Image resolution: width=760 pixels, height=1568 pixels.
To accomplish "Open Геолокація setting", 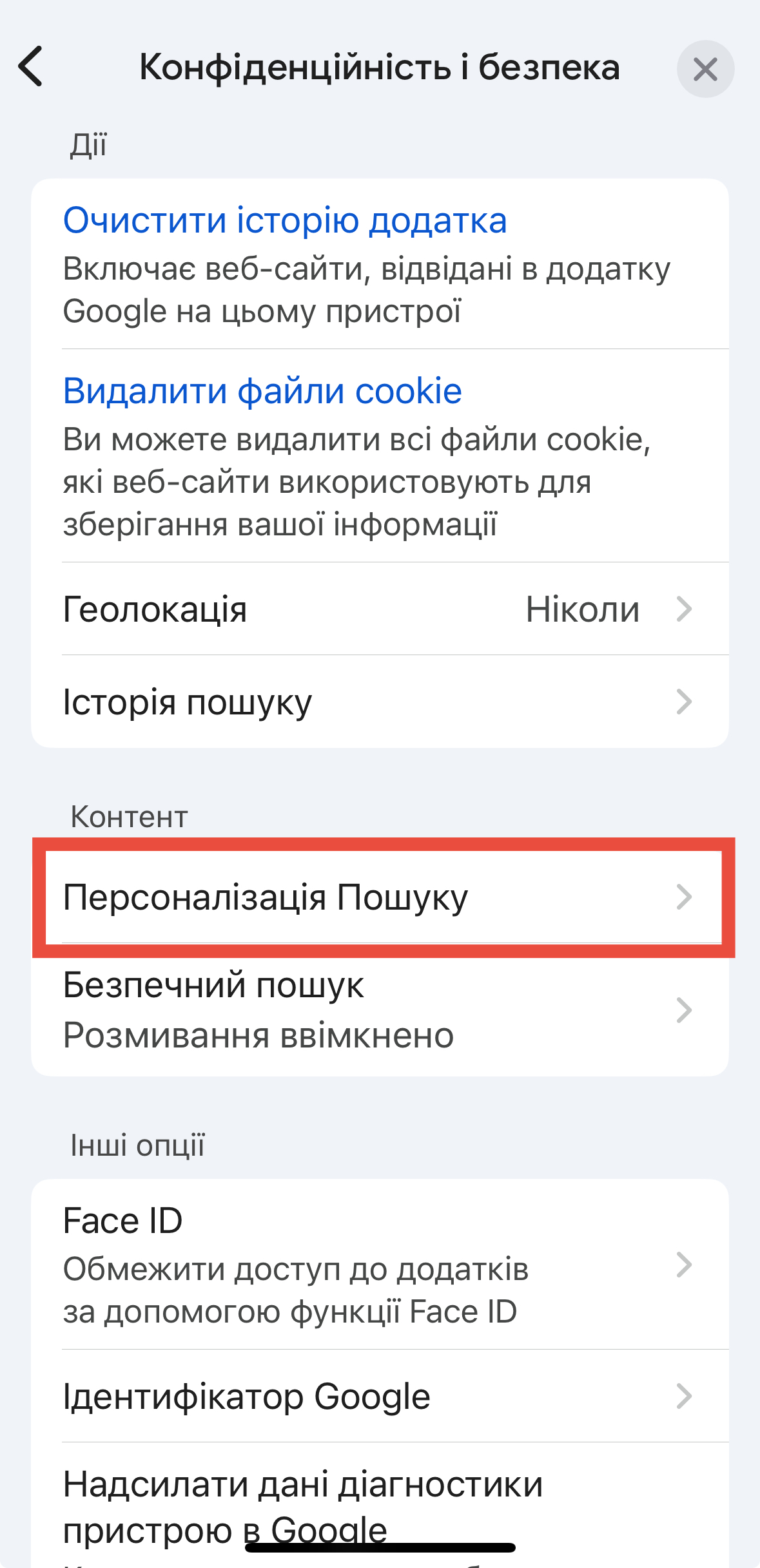I will click(x=379, y=609).
